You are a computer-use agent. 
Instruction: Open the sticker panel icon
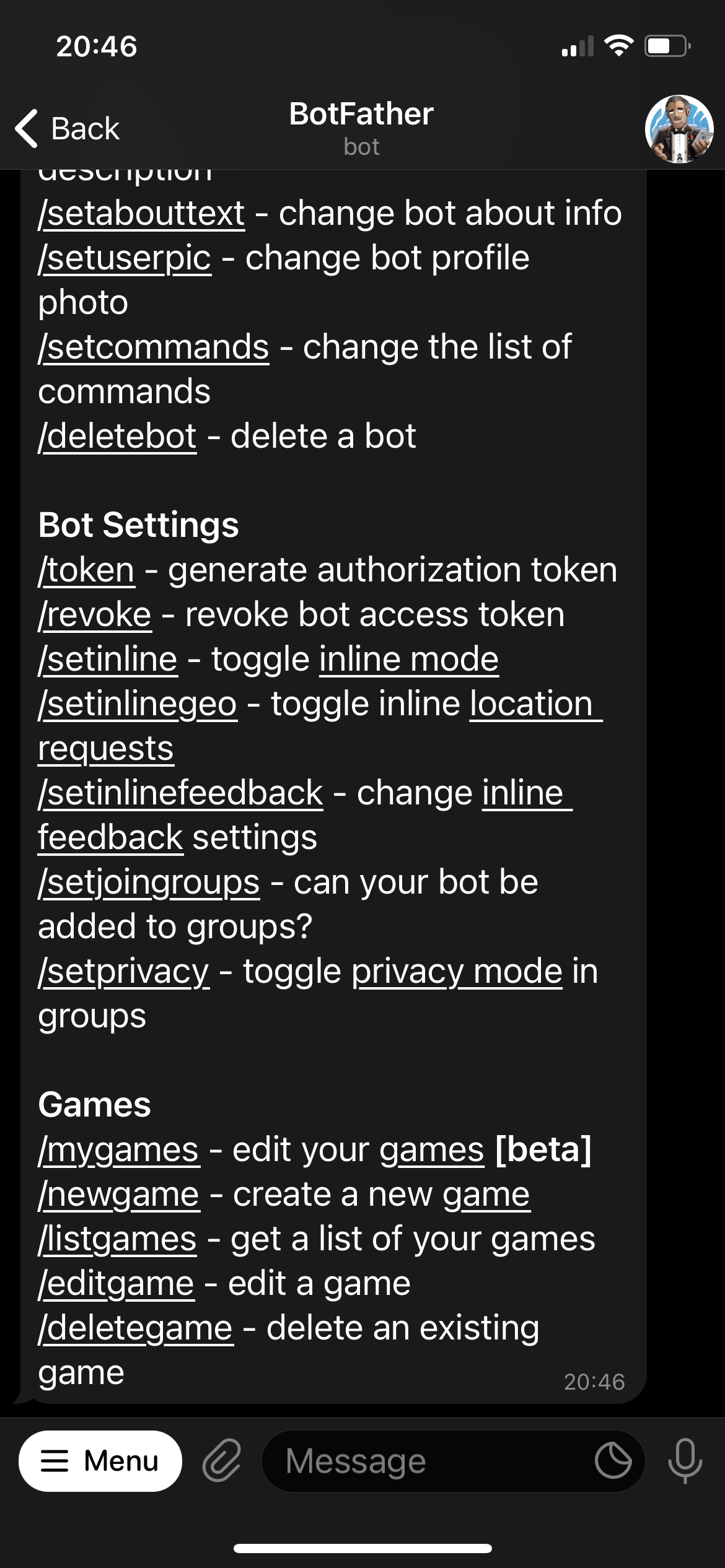[613, 1461]
